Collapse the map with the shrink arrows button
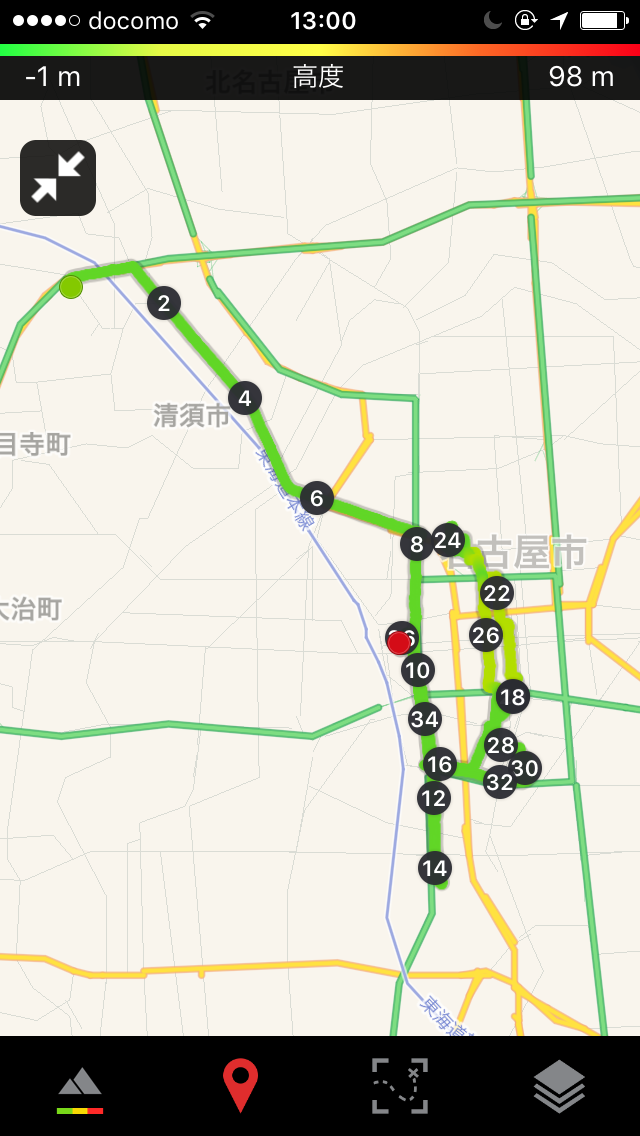 point(58,178)
